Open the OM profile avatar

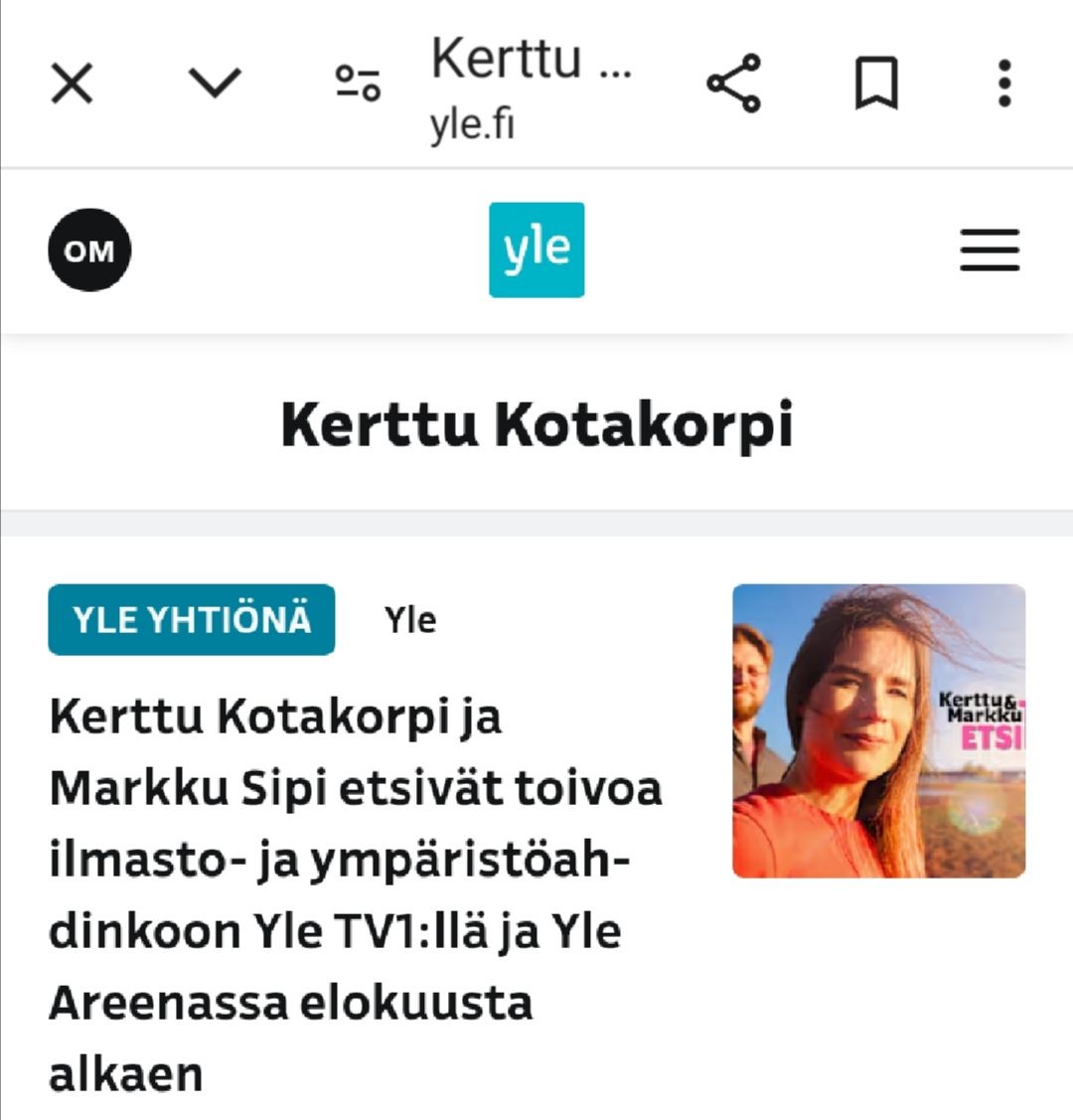pyautogui.click(x=89, y=250)
